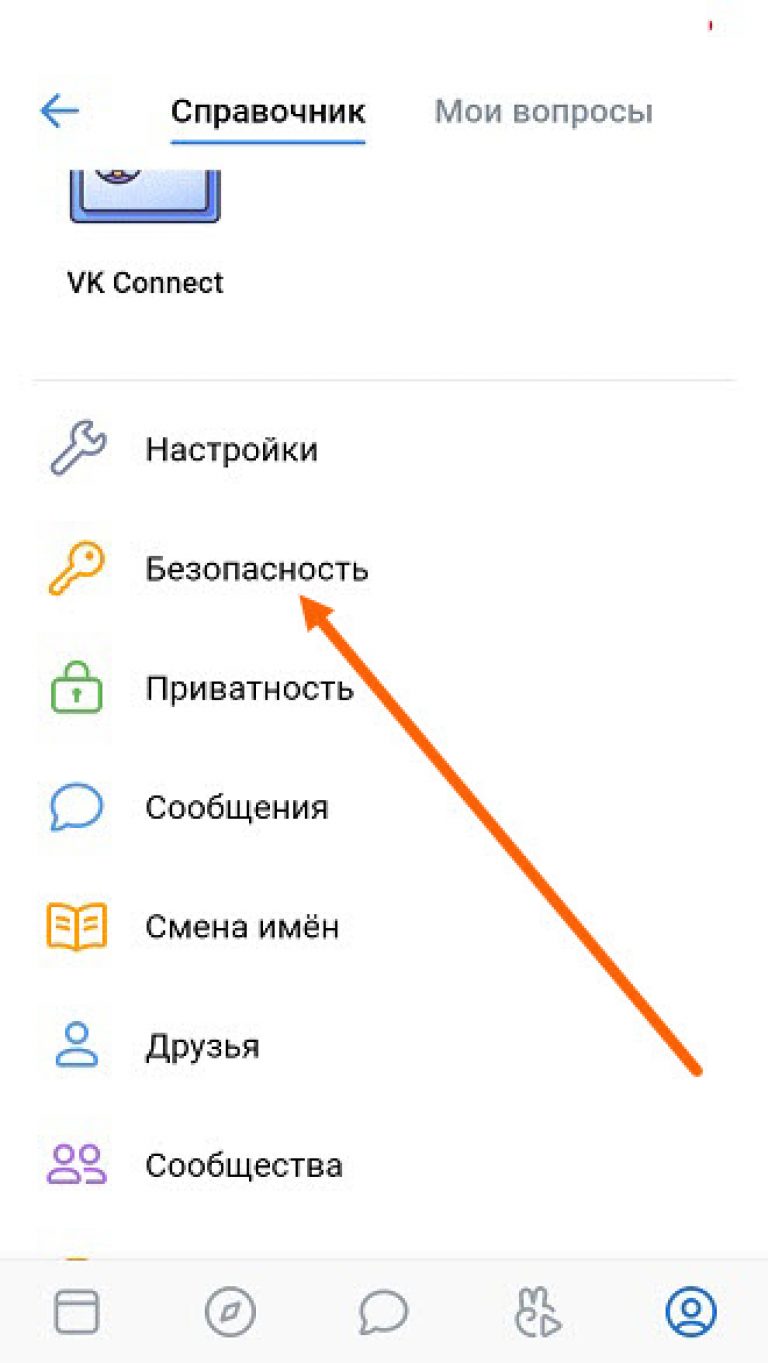Screen dimensions: 768x1363
Task: Open the Приватность section
Action: [x=249, y=689]
